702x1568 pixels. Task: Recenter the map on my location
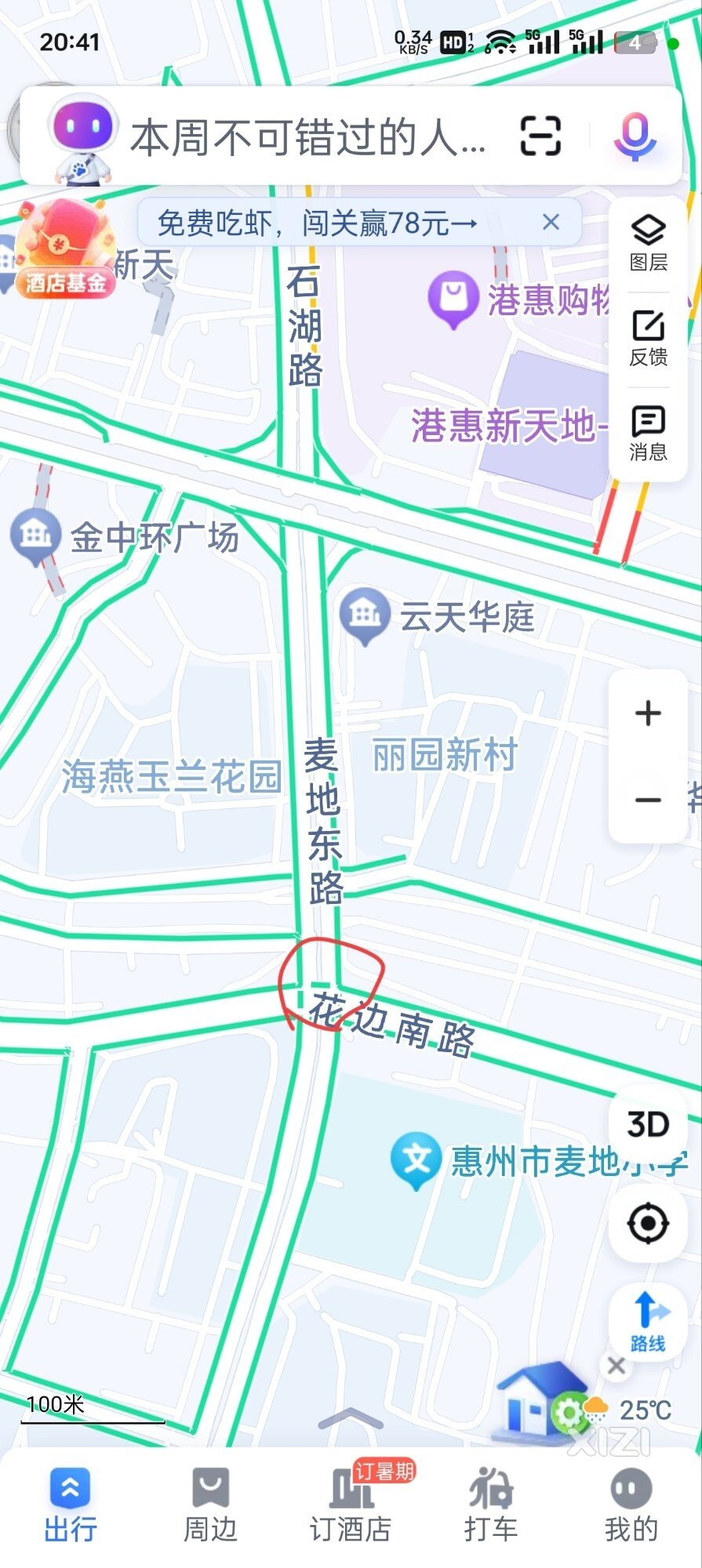click(648, 1223)
